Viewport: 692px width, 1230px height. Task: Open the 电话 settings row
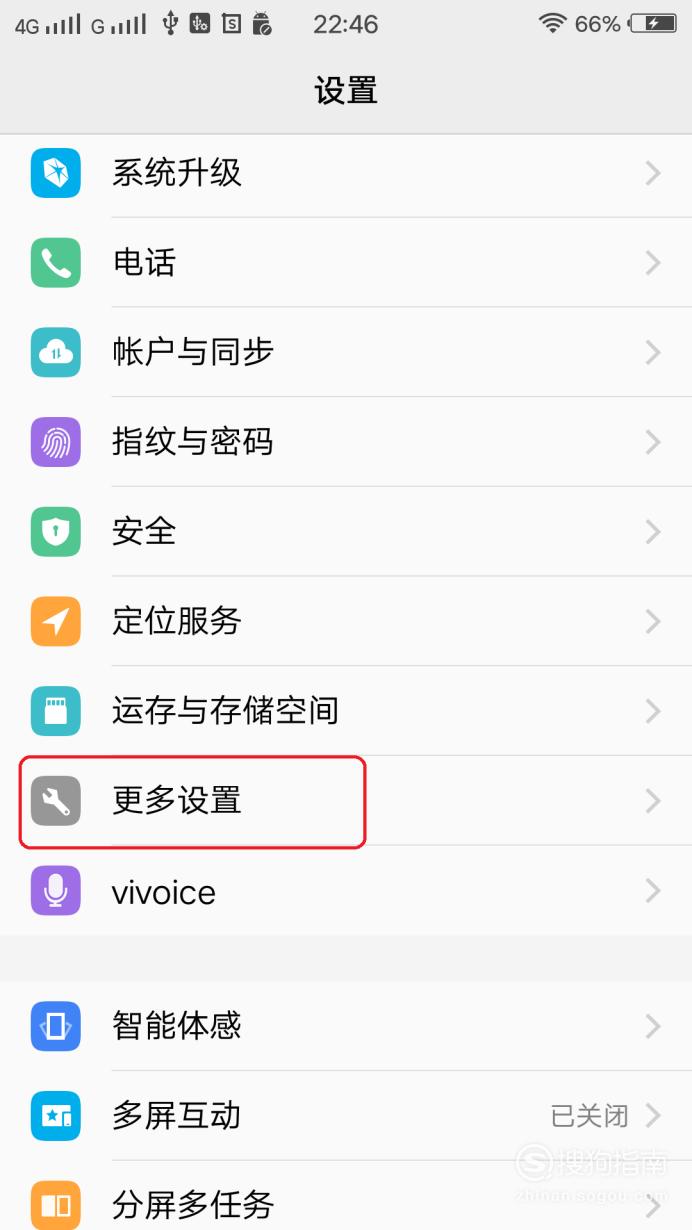pyautogui.click(x=346, y=262)
